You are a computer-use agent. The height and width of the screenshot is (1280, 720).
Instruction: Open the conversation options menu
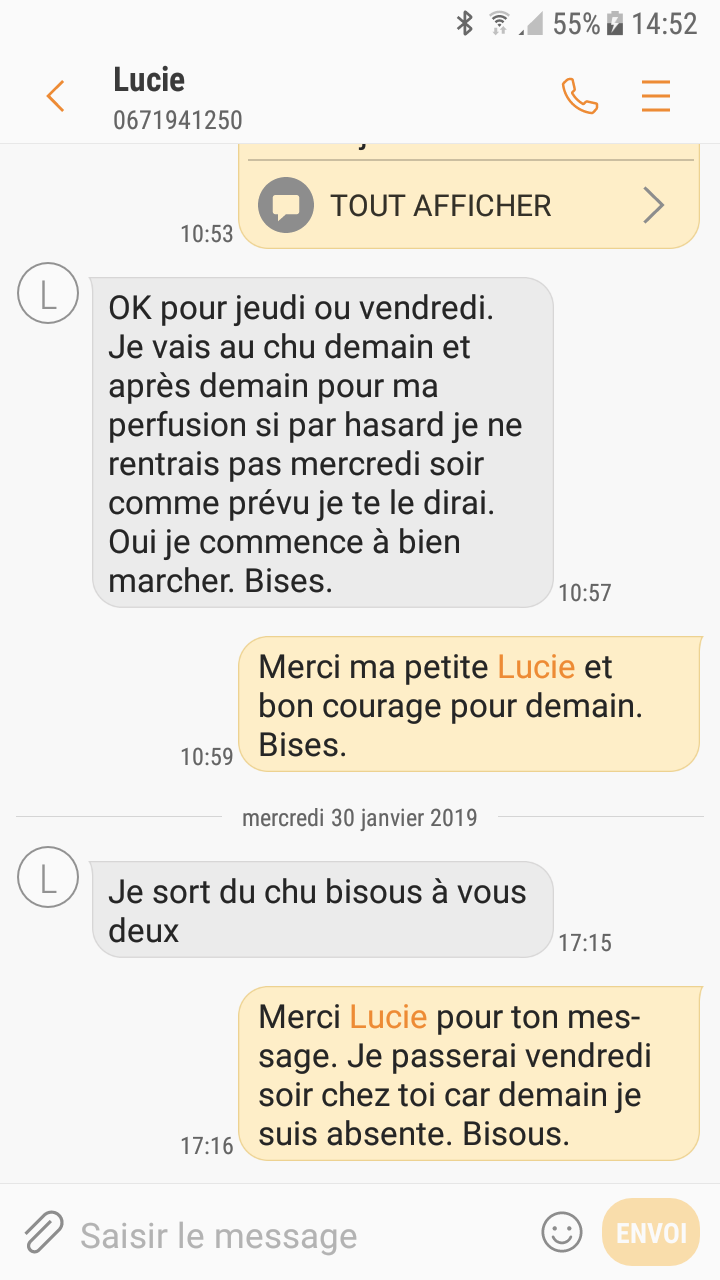click(x=655, y=96)
